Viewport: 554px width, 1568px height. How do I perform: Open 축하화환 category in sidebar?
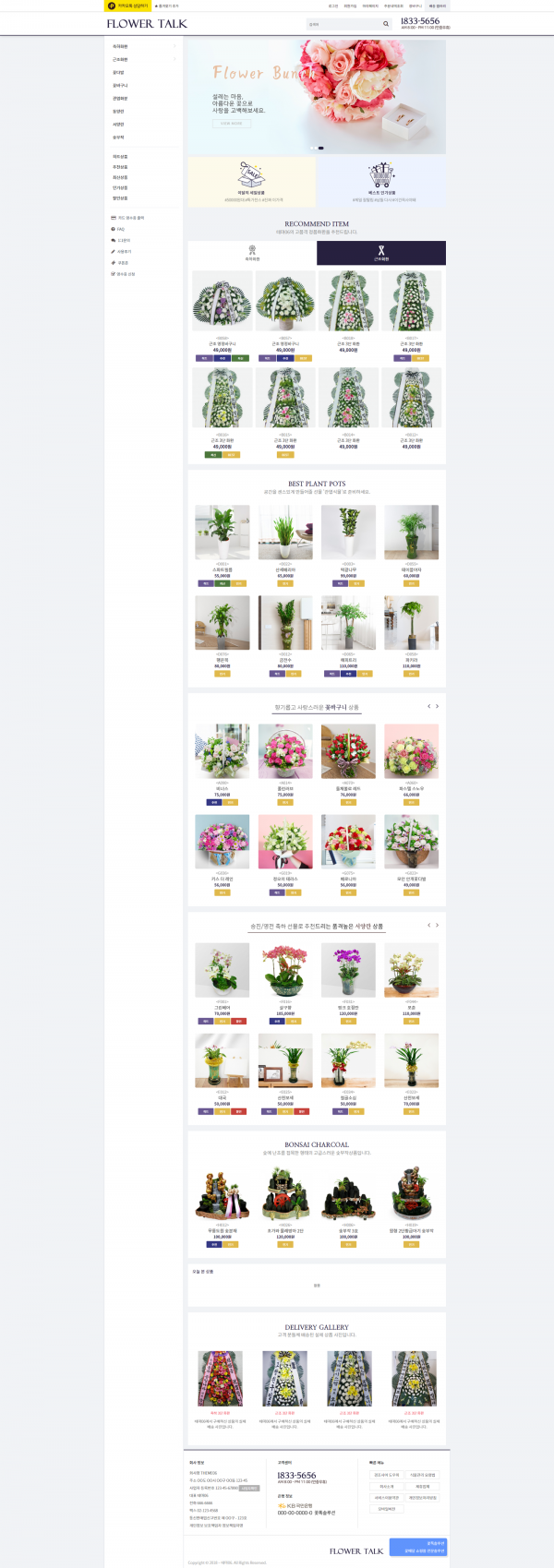point(121,46)
